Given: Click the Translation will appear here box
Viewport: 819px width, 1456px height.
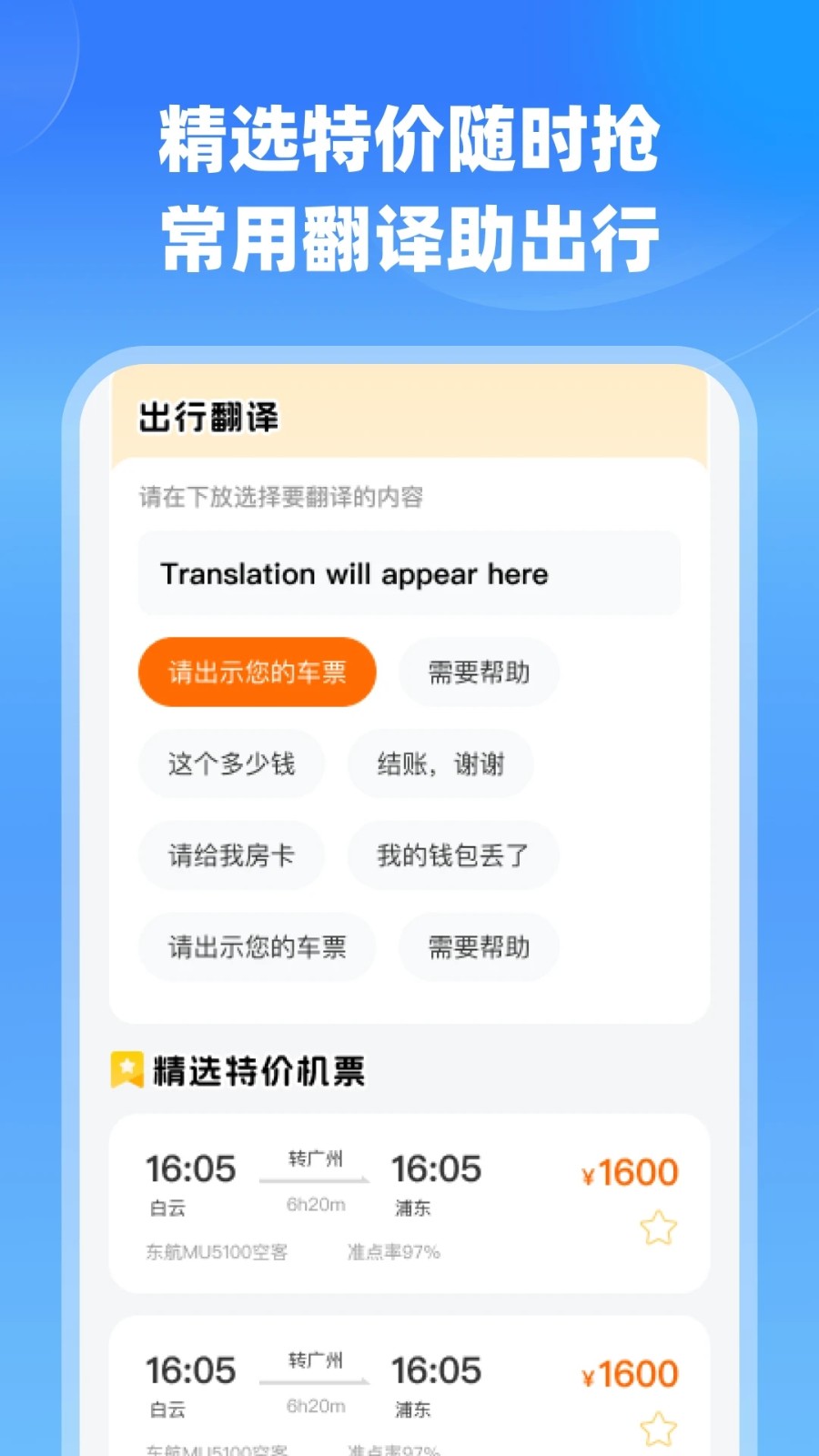Looking at the screenshot, I should tap(409, 574).
